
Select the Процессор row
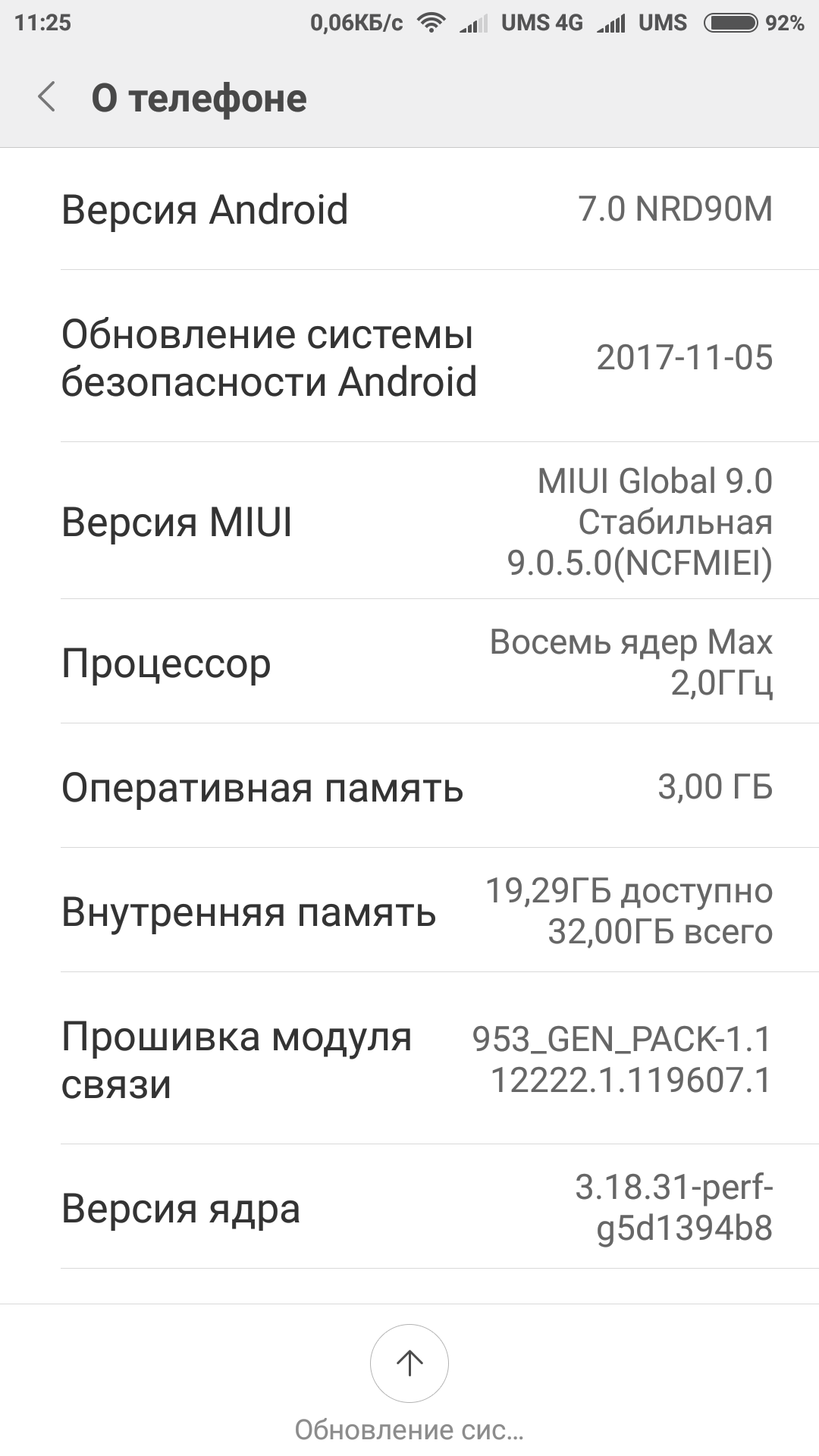click(x=409, y=662)
